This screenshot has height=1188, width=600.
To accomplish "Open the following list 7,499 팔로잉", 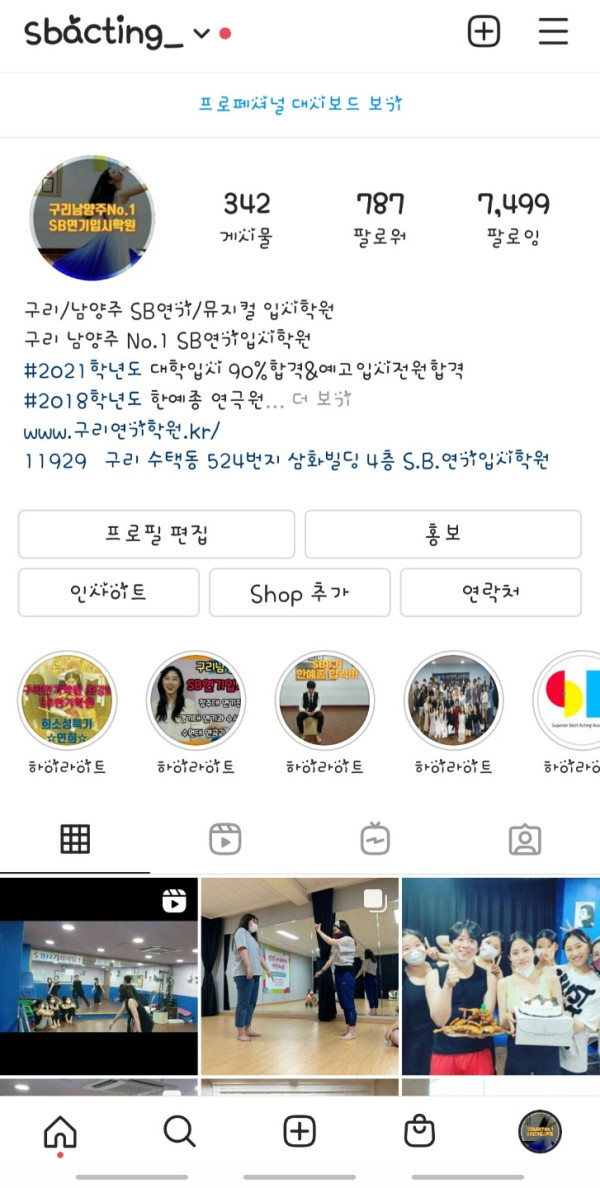I will (x=514, y=220).
